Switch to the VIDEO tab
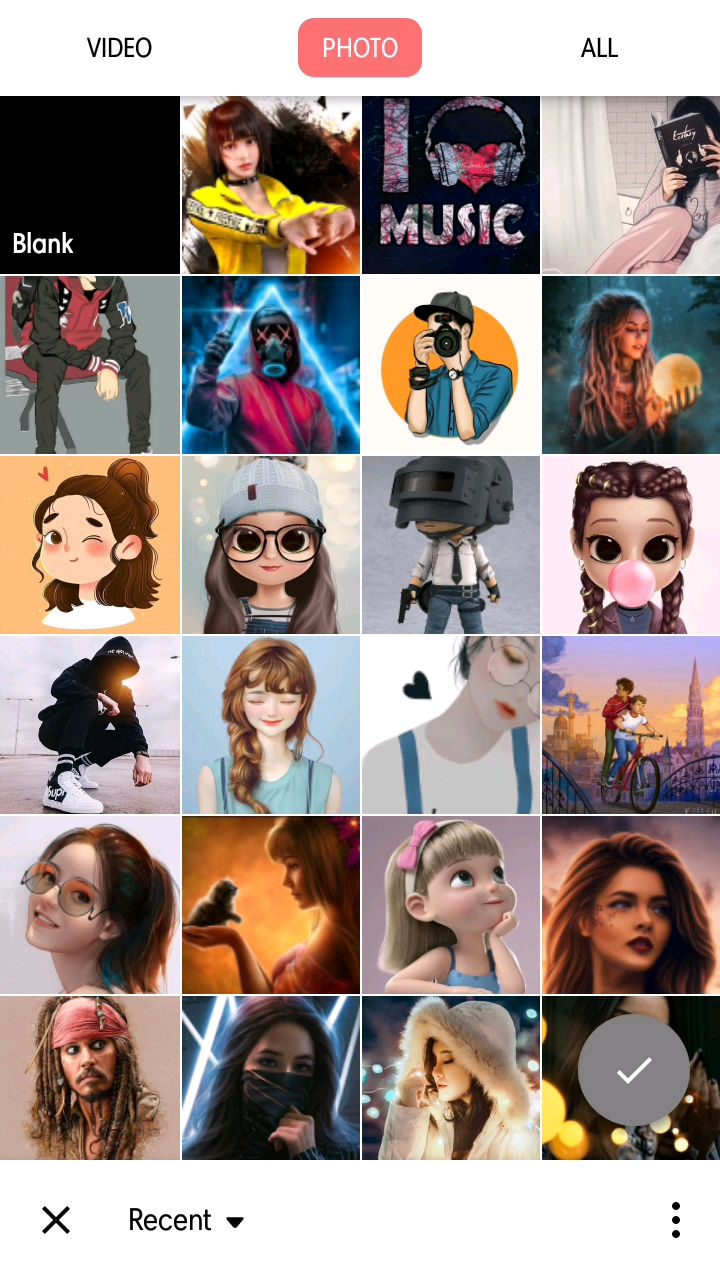The image size is (720, 1280). pos(119,48)
